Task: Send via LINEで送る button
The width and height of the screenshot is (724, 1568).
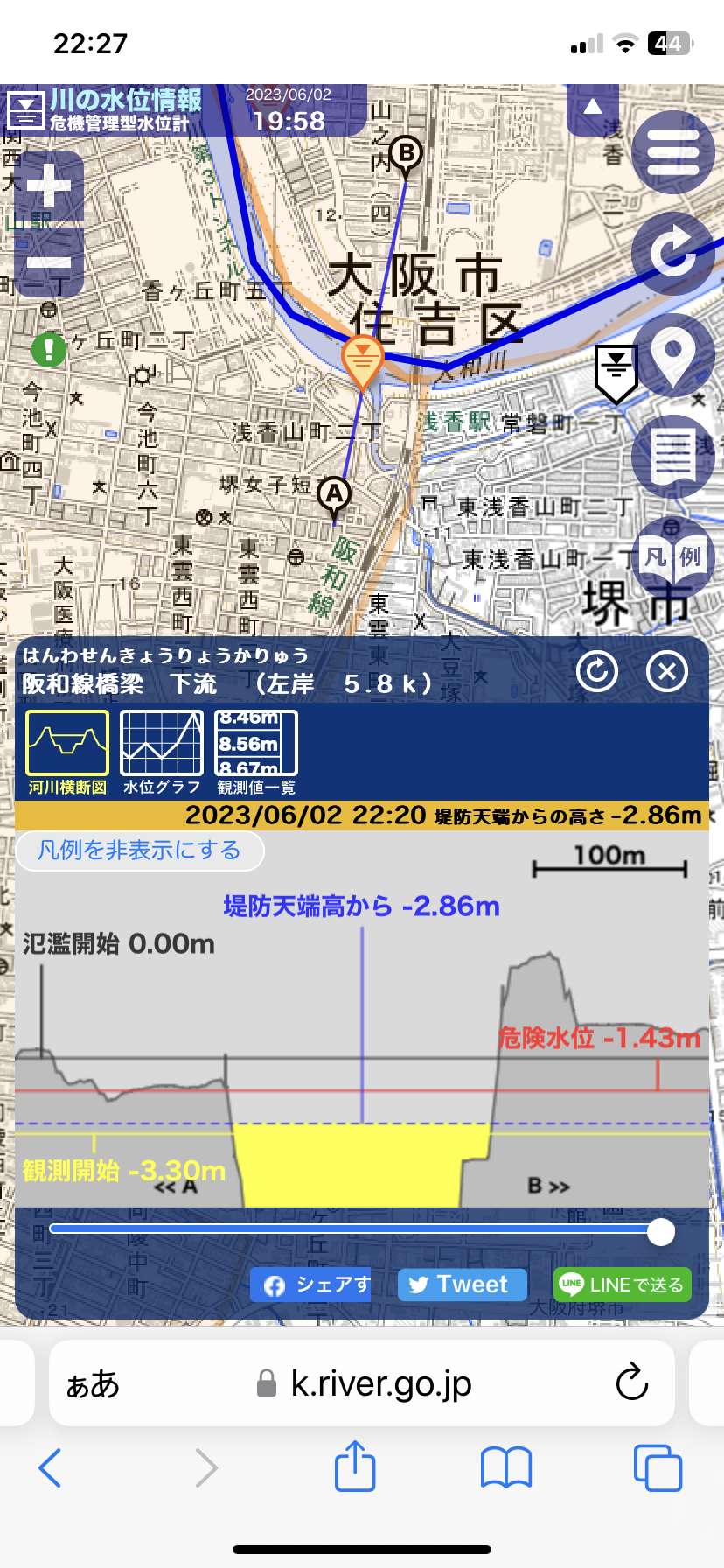Action: (623, 1284)
